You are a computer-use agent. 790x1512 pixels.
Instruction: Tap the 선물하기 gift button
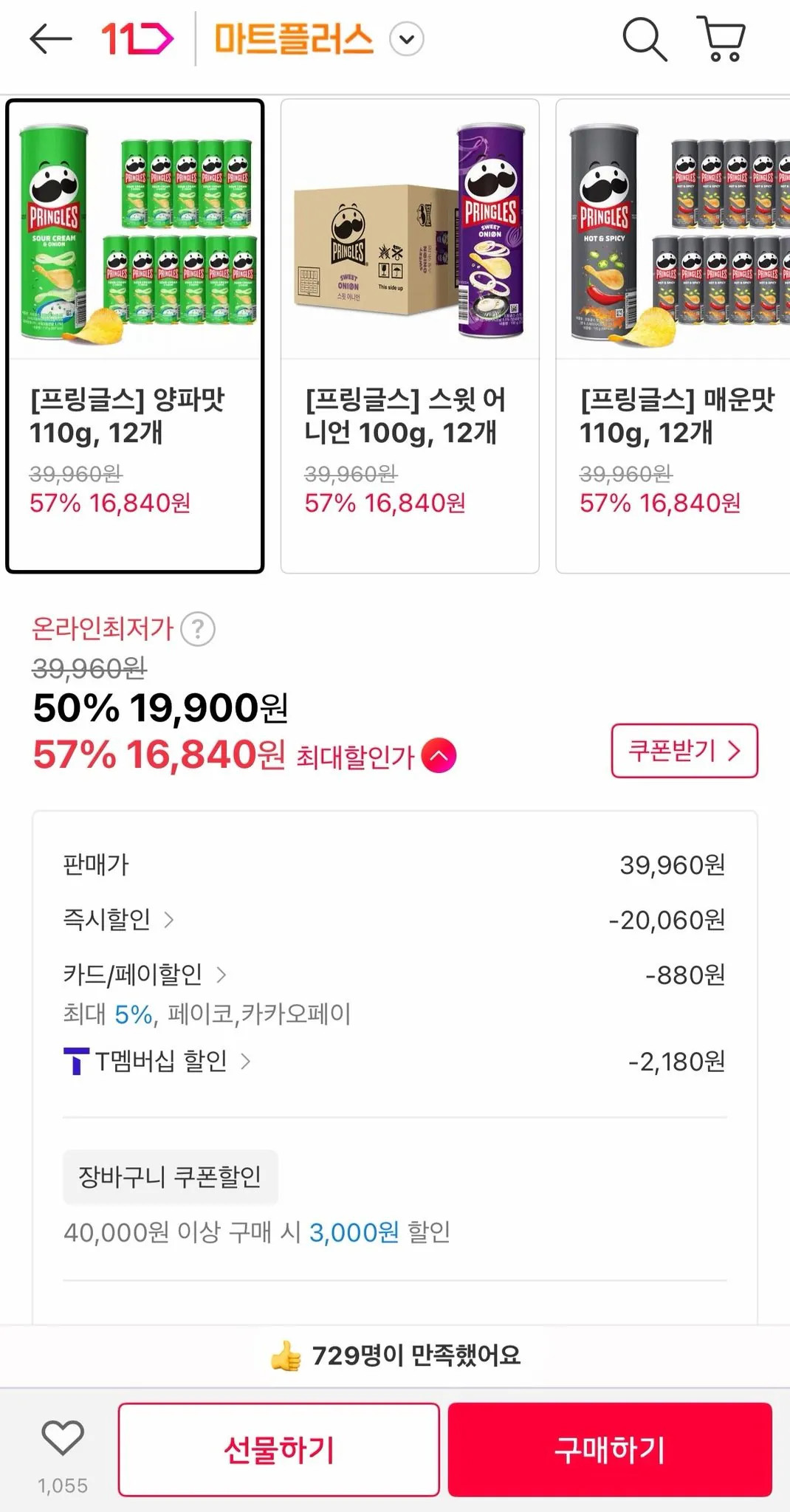point(278,1449)
